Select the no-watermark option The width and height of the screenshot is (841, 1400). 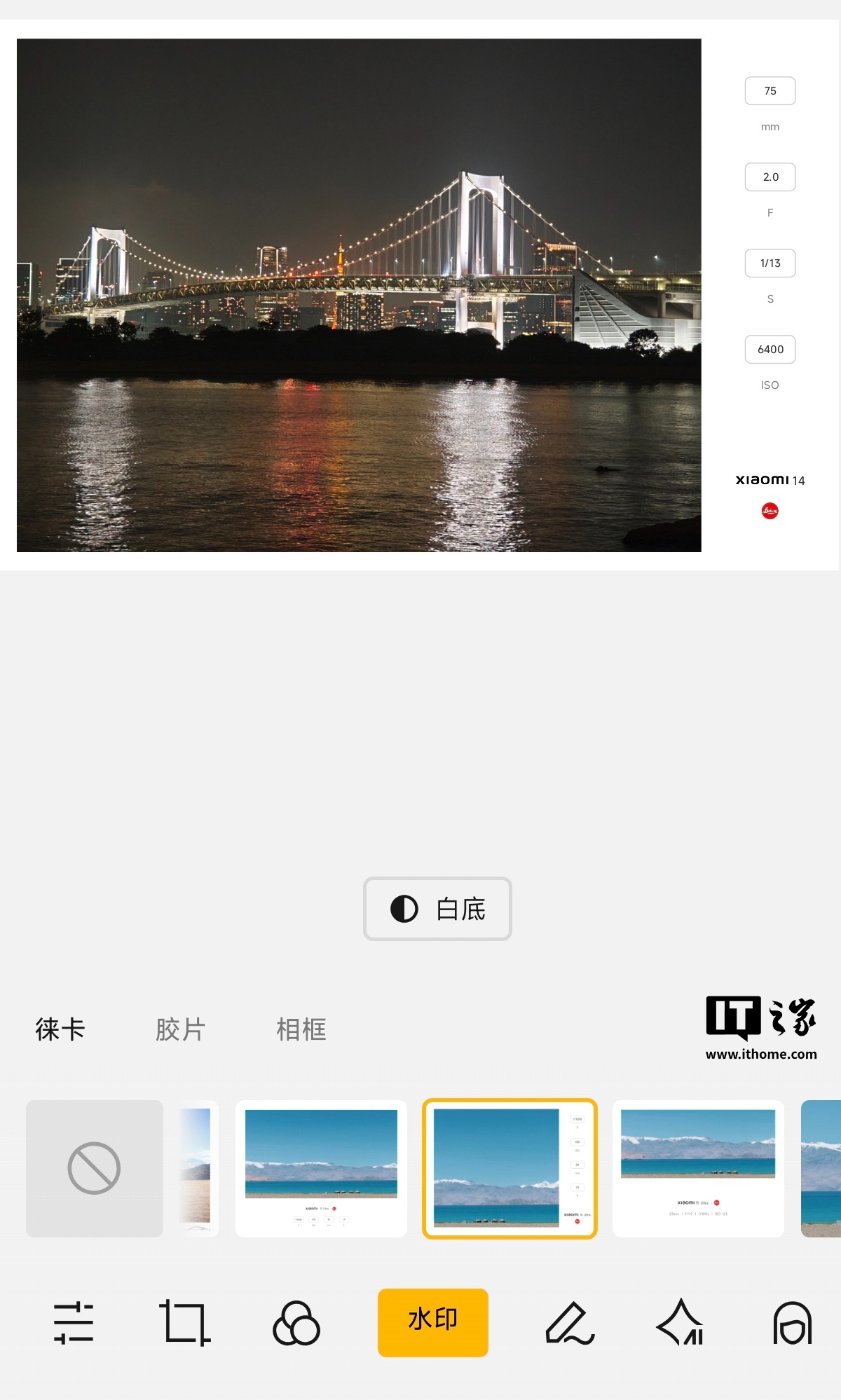click(95, 1168)
